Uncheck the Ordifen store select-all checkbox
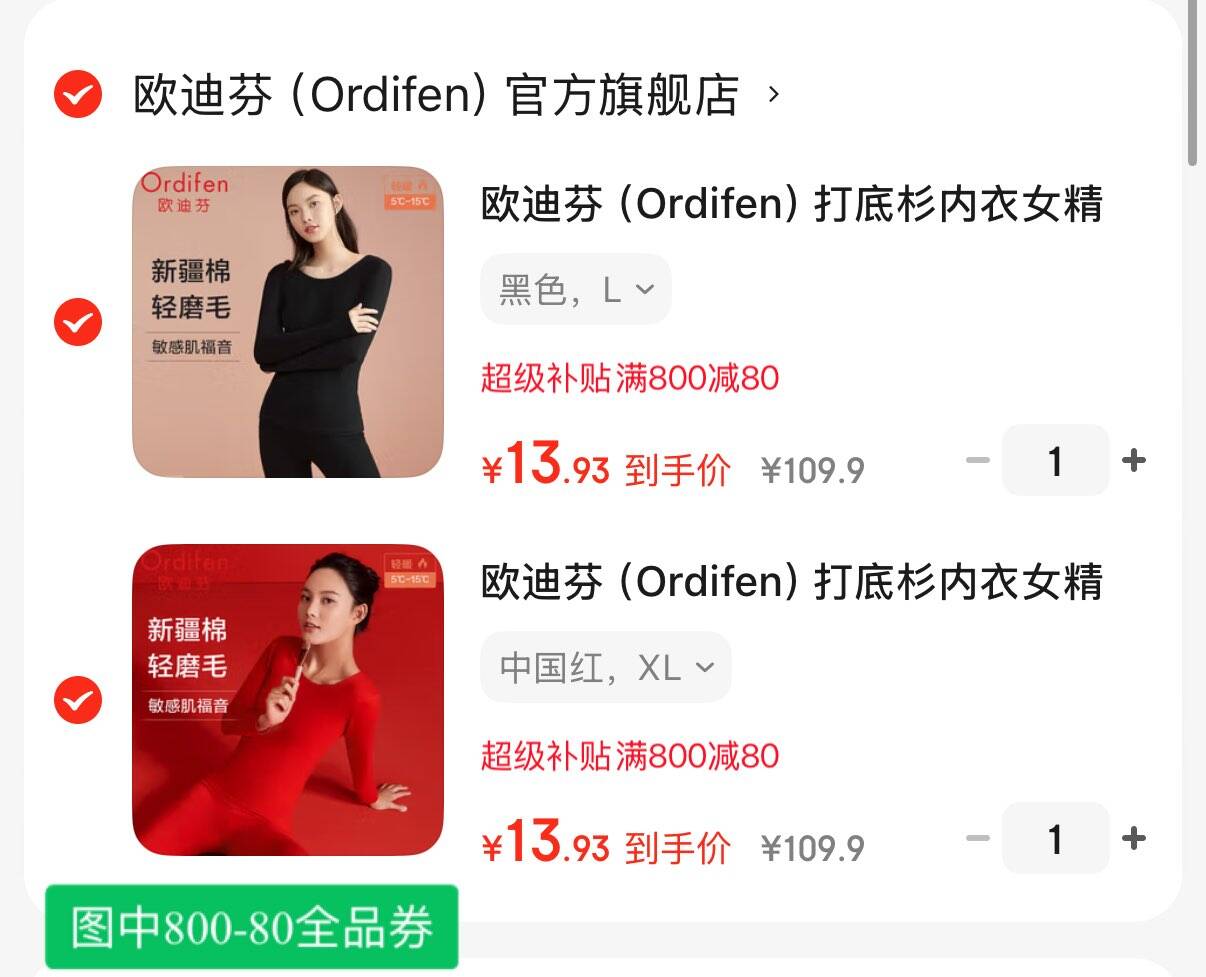 click(x=78, y=95)
